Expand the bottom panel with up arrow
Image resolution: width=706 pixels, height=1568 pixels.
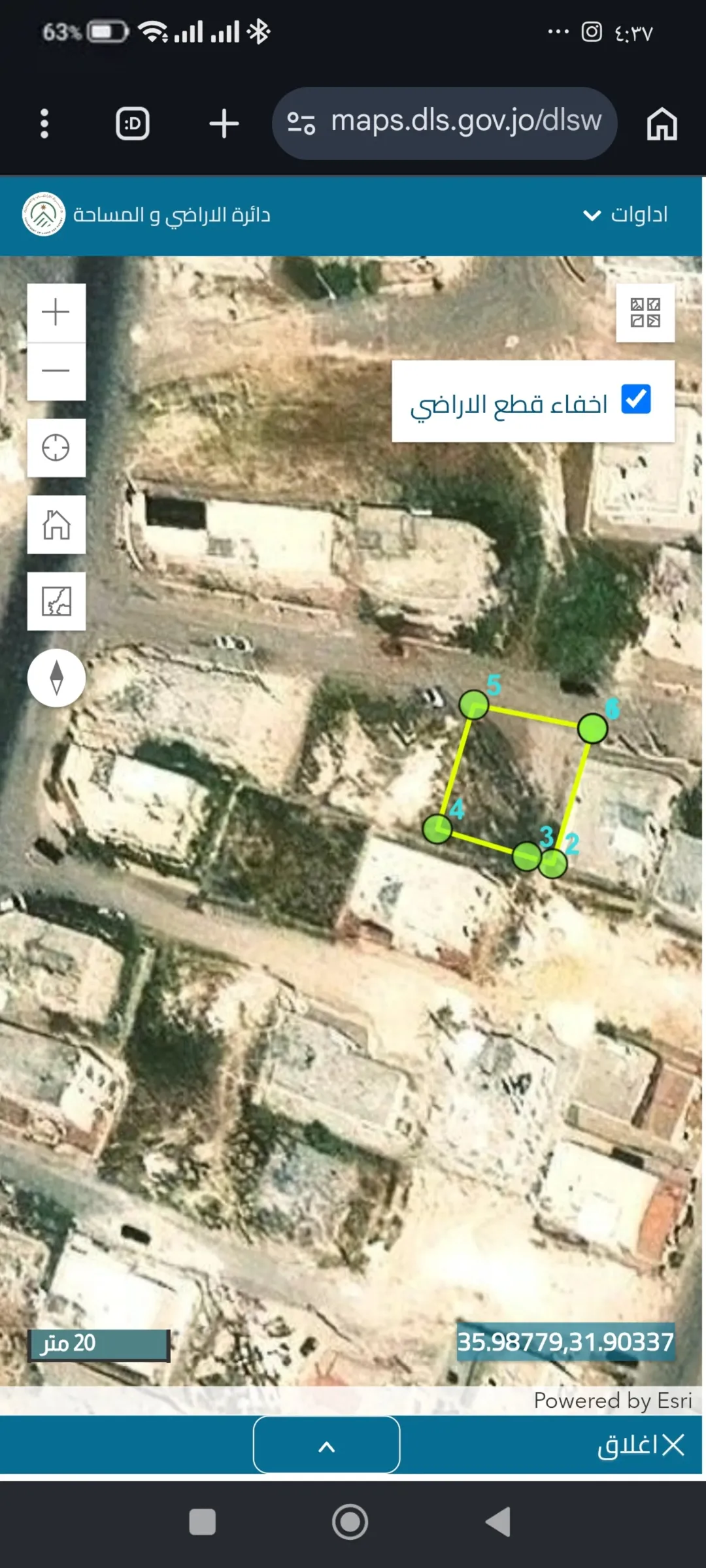tap(326, 1445)
